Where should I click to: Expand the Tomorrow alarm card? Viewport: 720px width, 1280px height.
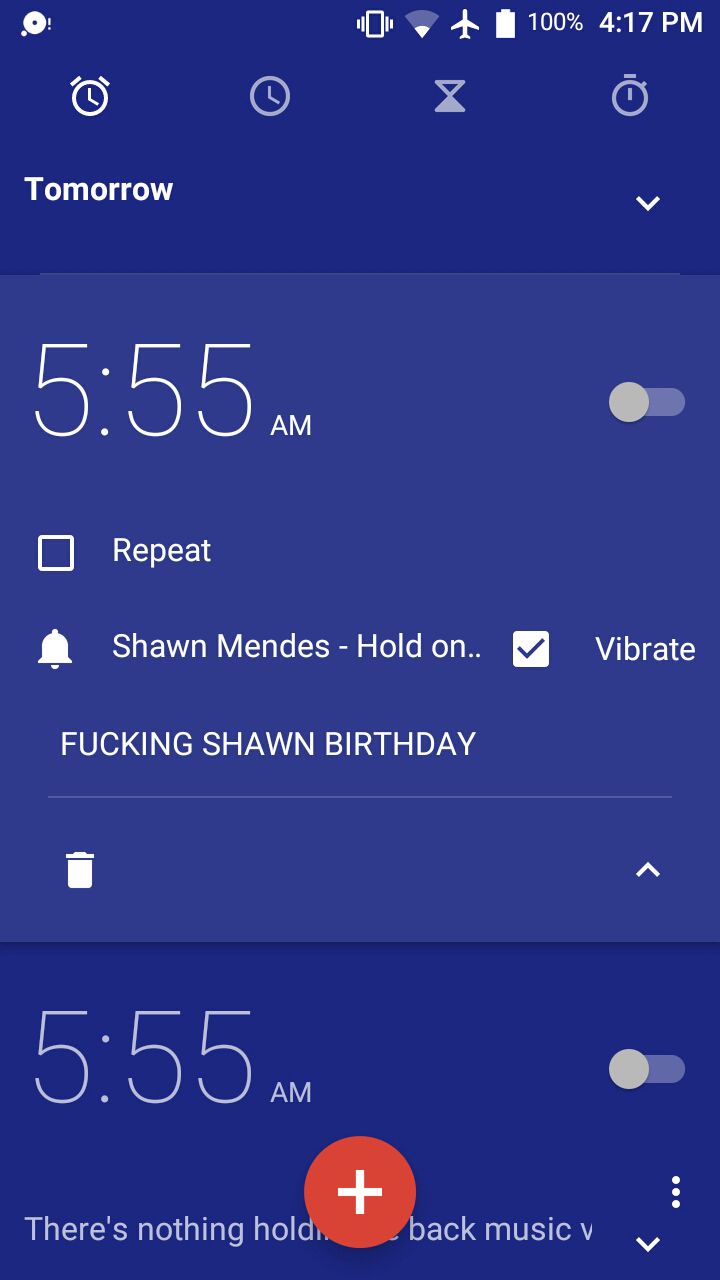[648, 203]
